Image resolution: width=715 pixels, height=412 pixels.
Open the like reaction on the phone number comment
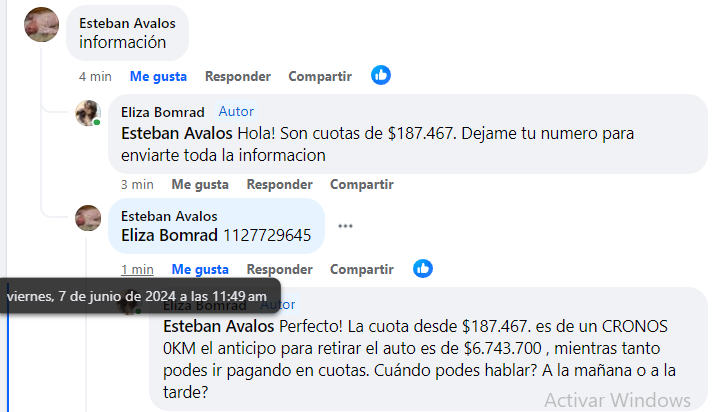(x=423, y=268)
